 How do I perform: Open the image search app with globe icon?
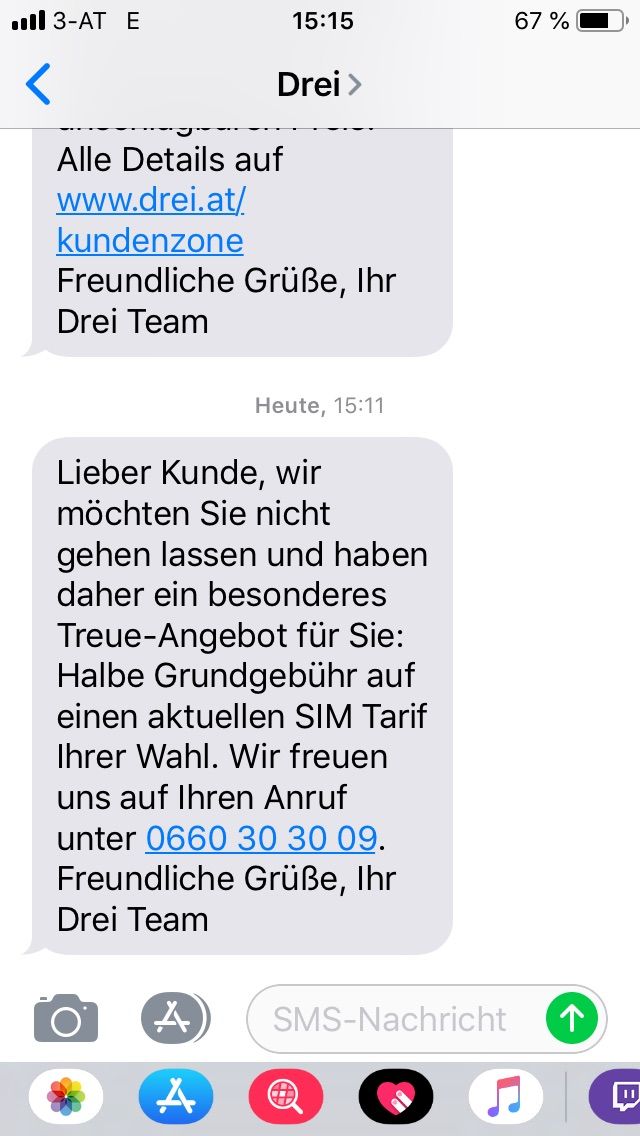click(286, 1098)
